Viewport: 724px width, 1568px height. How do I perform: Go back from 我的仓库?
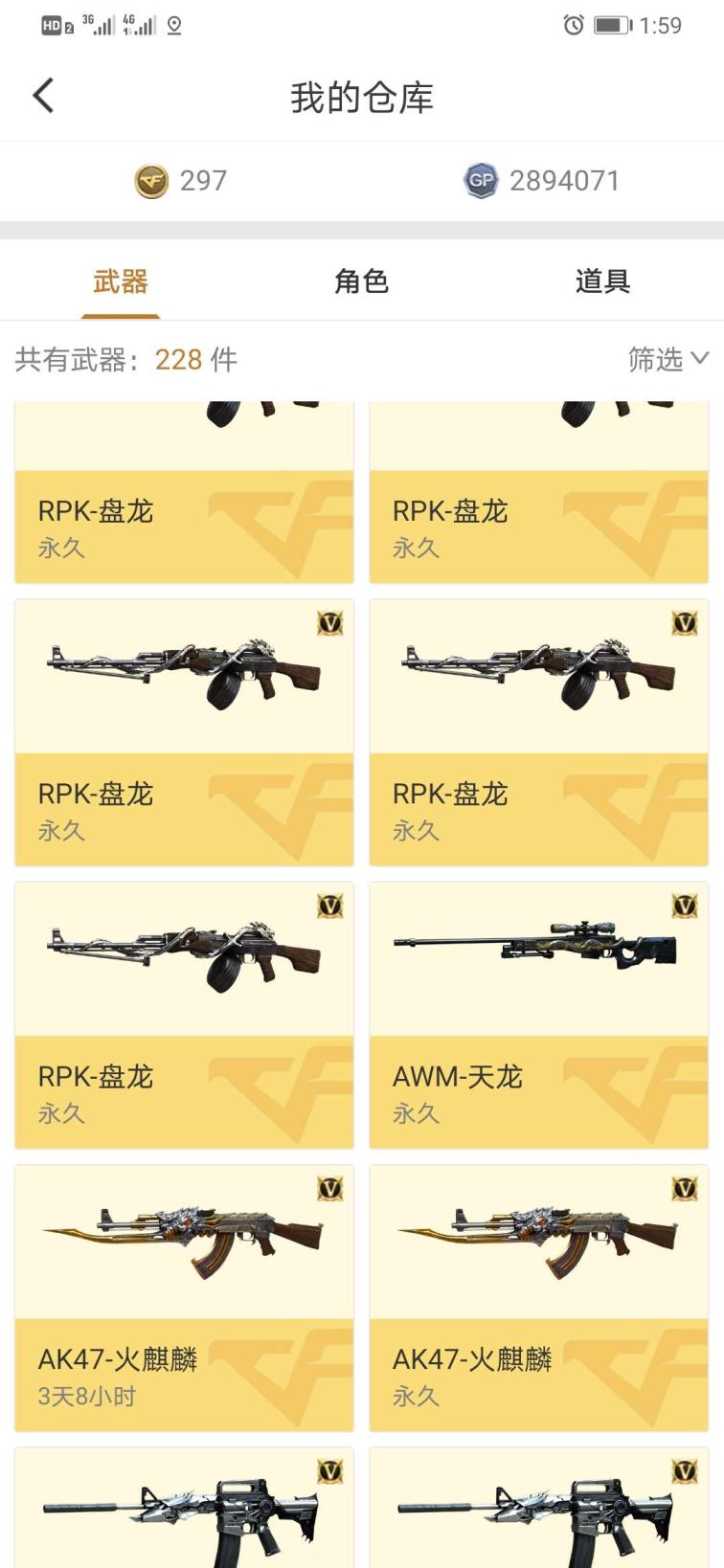44,96
